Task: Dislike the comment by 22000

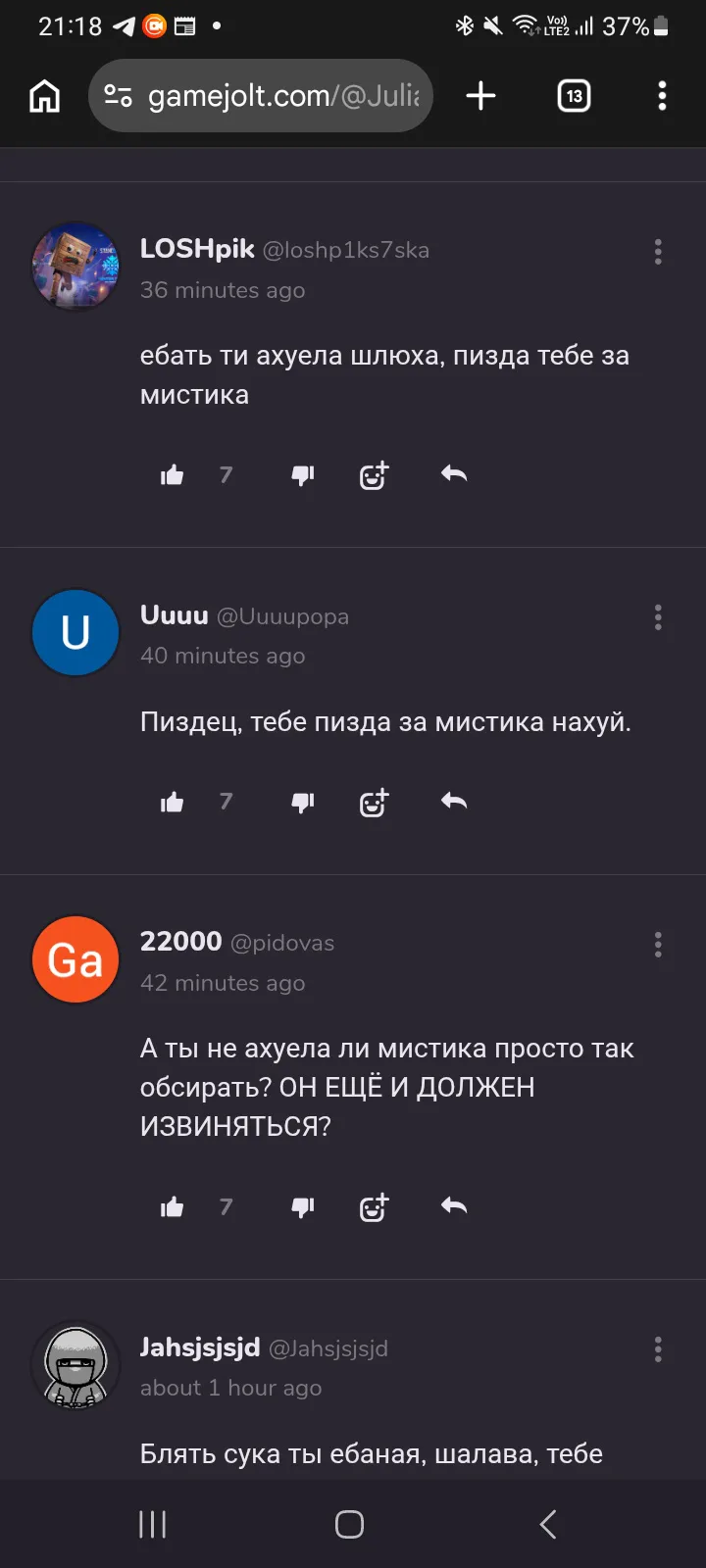Action: pyautogui.click(x=303, y=1207)
